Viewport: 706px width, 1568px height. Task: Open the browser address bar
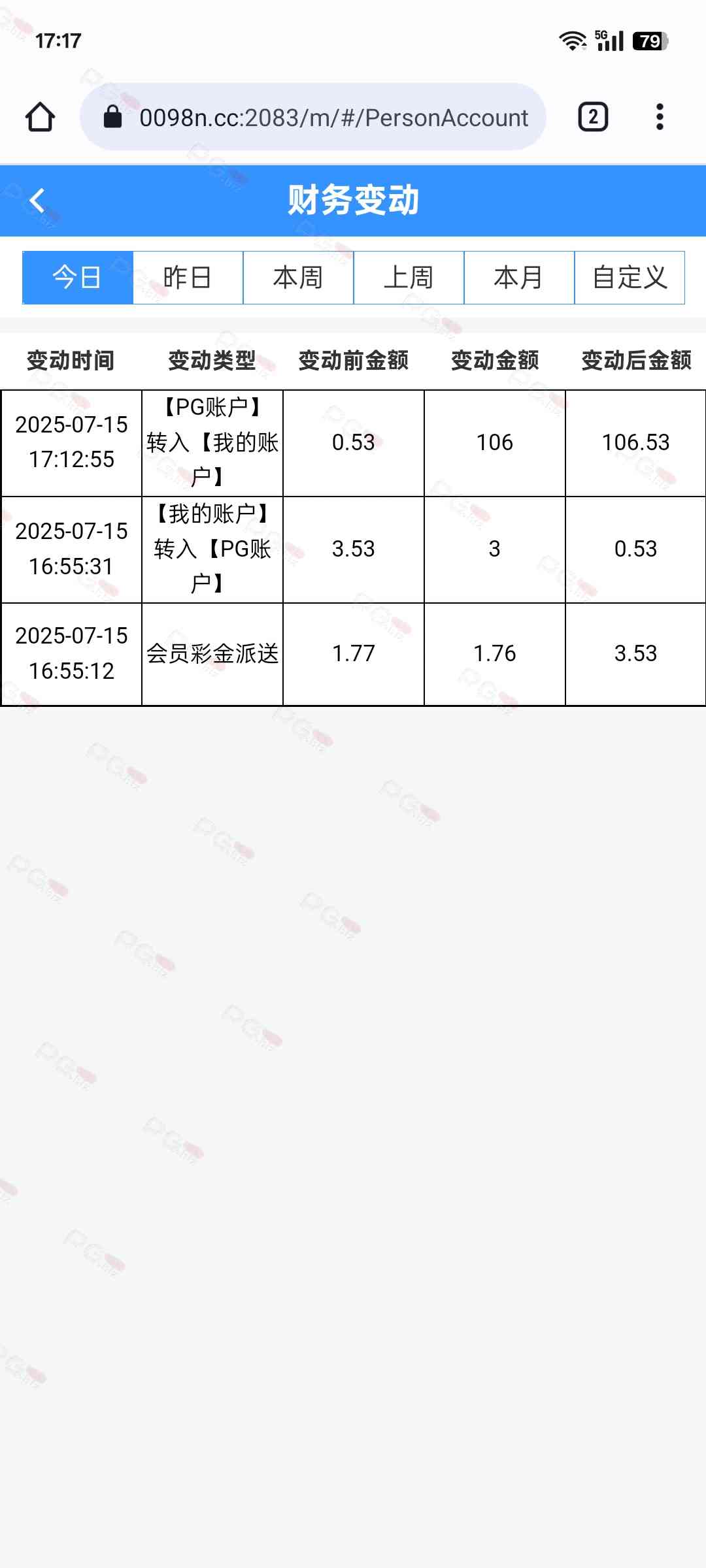pyautogui.click(x=313, y=118)
